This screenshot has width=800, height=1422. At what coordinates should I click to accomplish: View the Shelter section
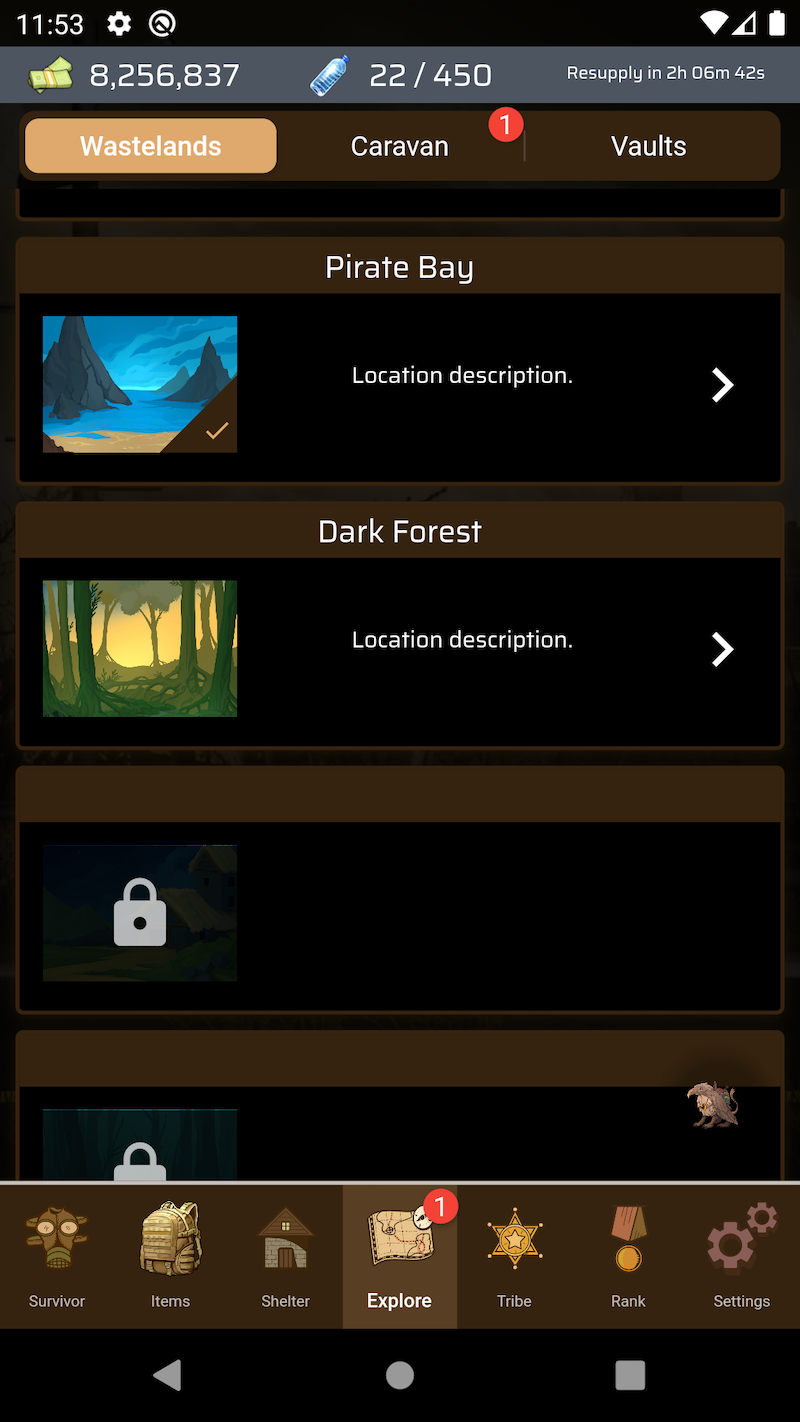coord(285,1257)
